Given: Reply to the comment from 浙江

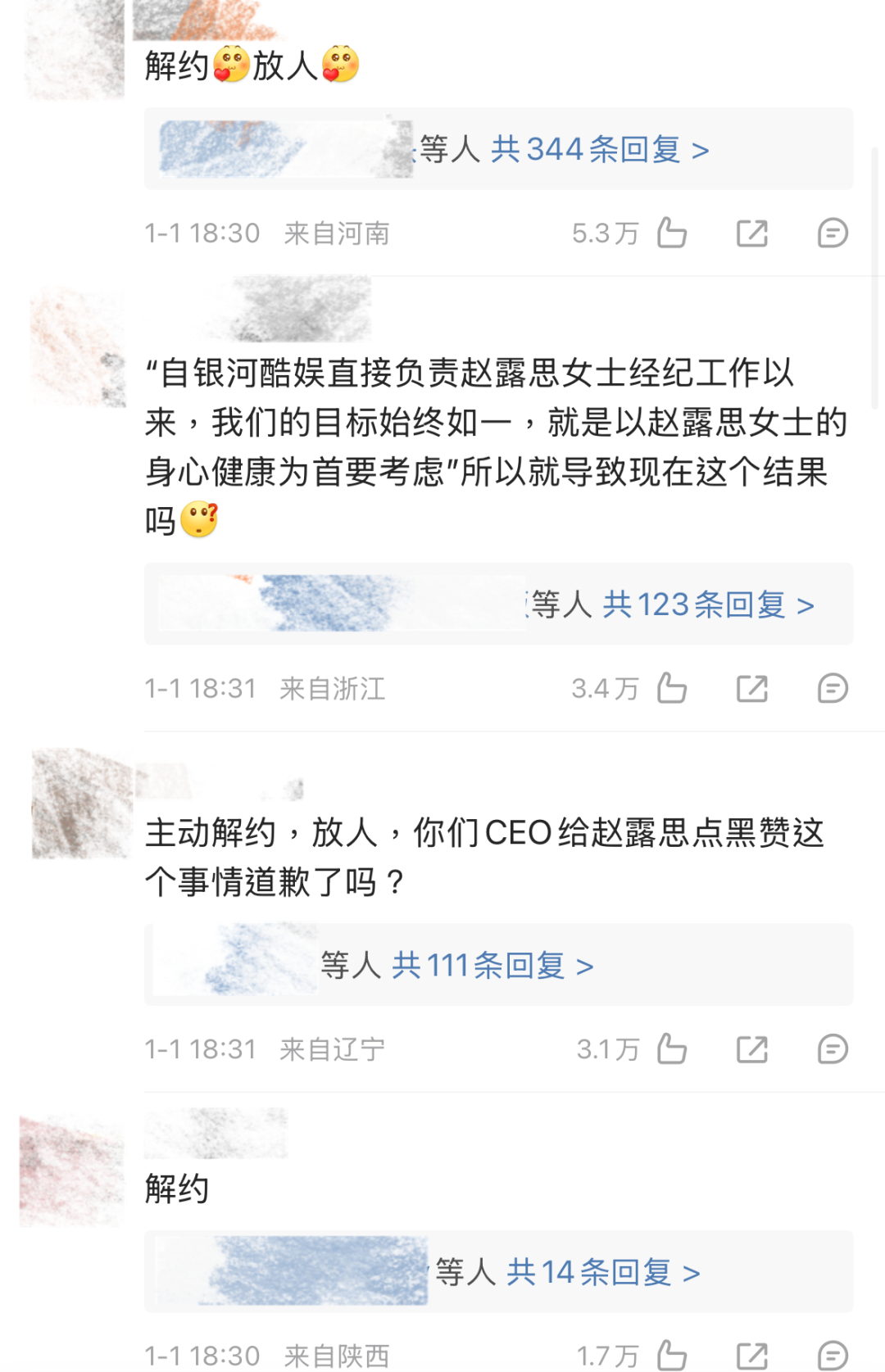Looking at the screenshot, I should (x=833, y=688).
